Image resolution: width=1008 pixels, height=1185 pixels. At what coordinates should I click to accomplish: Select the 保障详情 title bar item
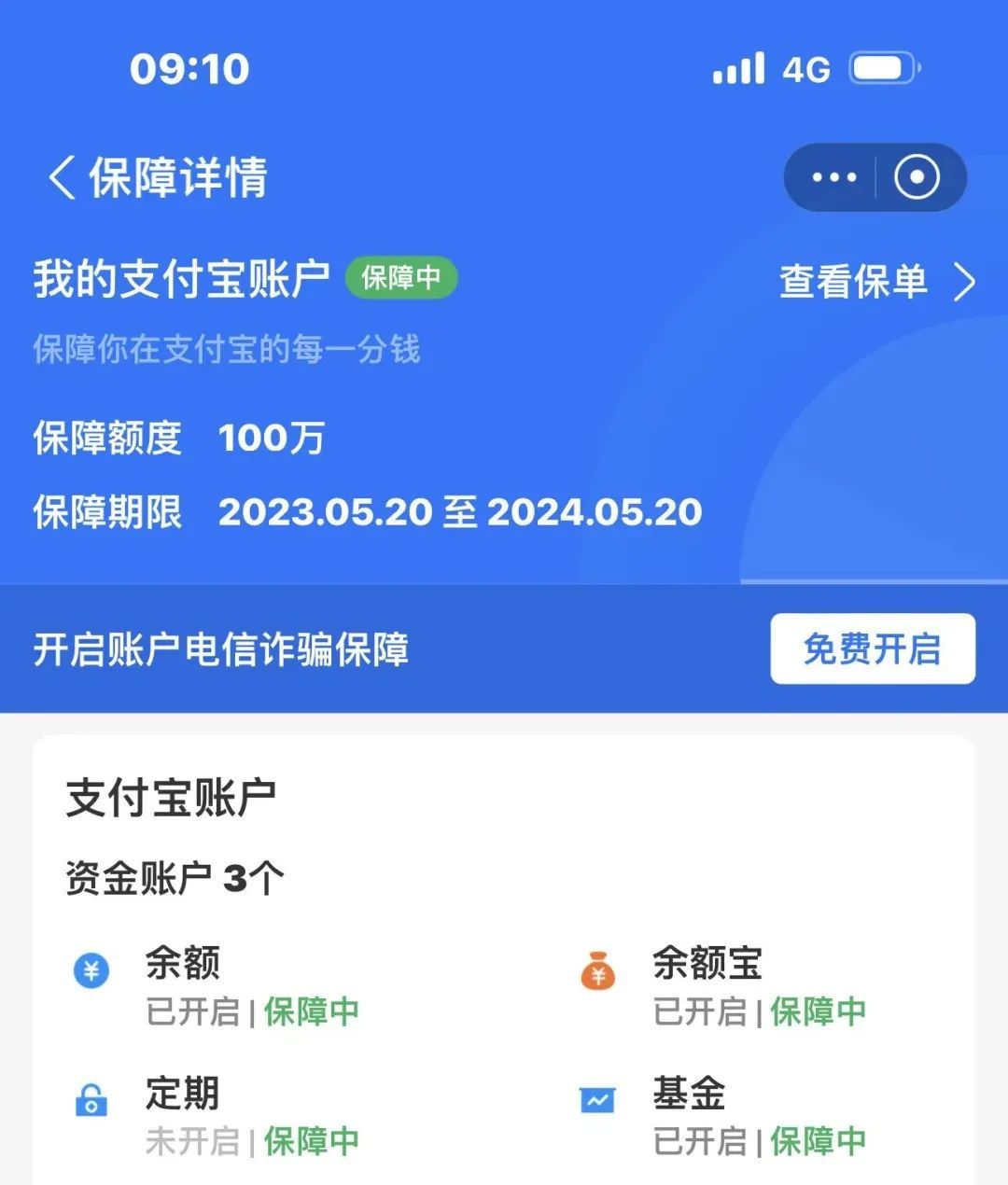[x=177, y=179]
